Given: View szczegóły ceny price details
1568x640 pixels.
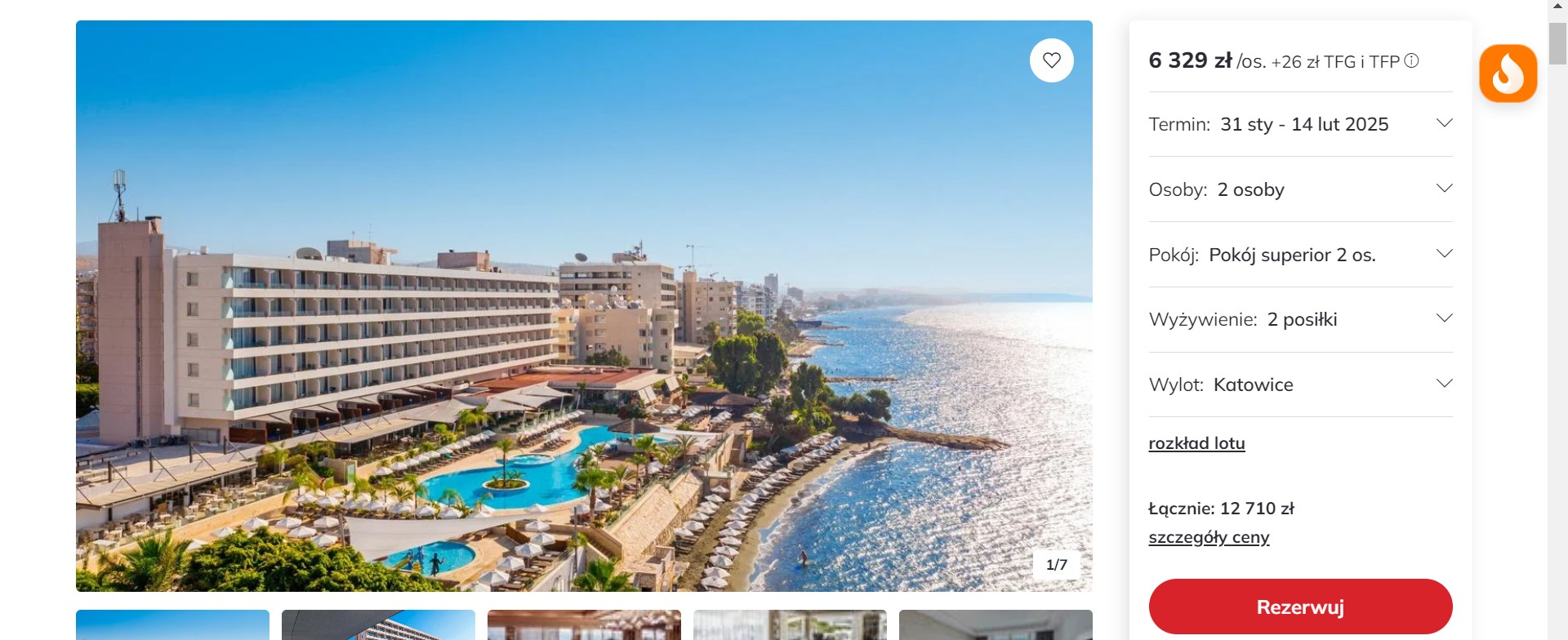Looking at the screenshot, I should (x=1209, y=537).
